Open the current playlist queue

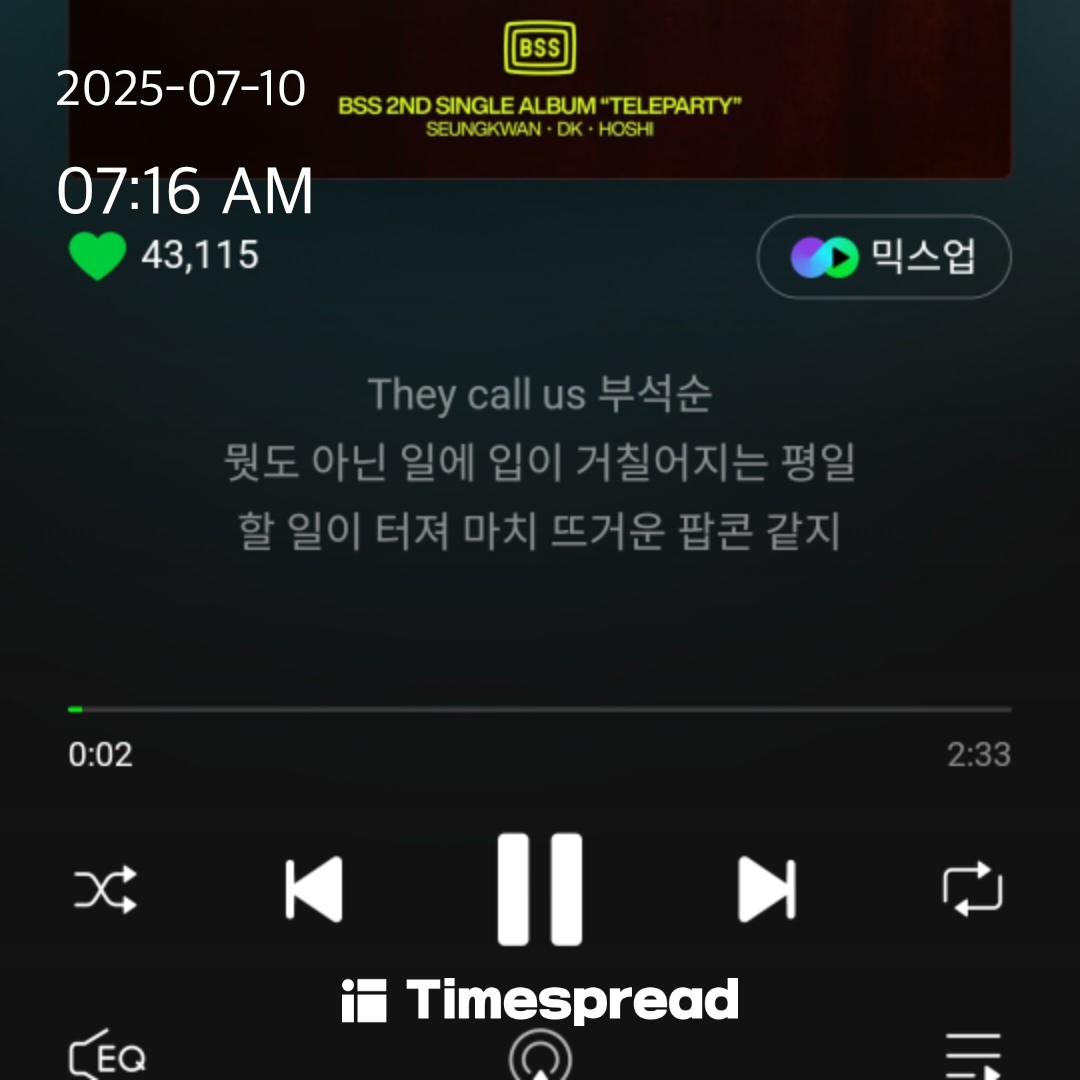[972, 1056]
